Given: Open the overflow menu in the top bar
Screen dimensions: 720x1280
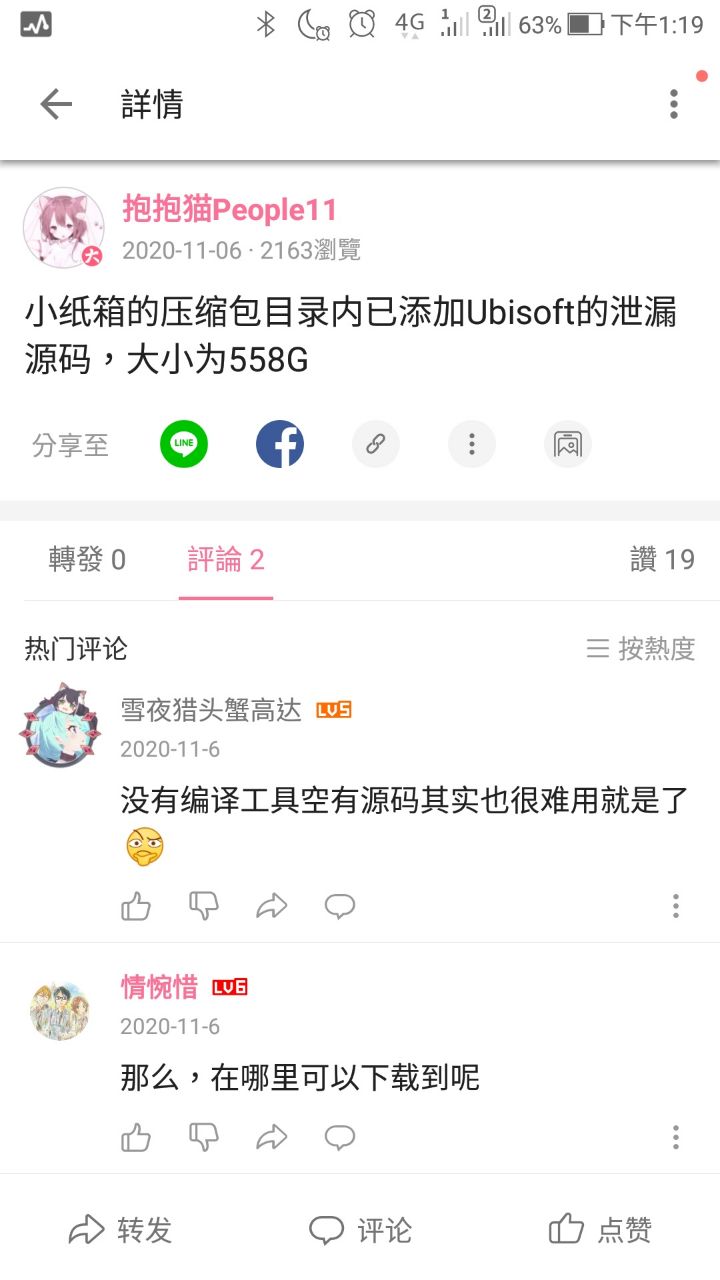Looking at the screenshot, I should pyautogui.click(x=674, y=104).
